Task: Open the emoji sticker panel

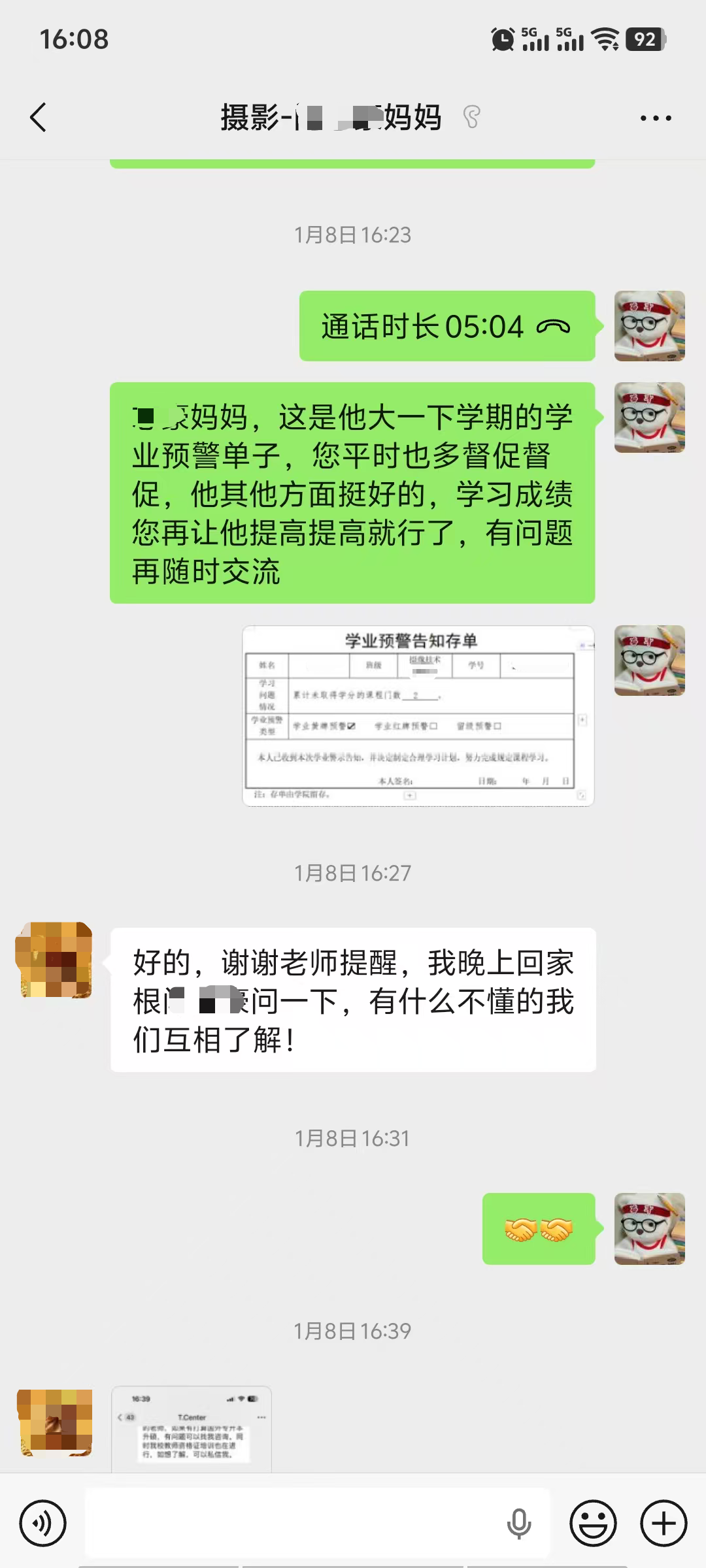Action: point(593,1524)
